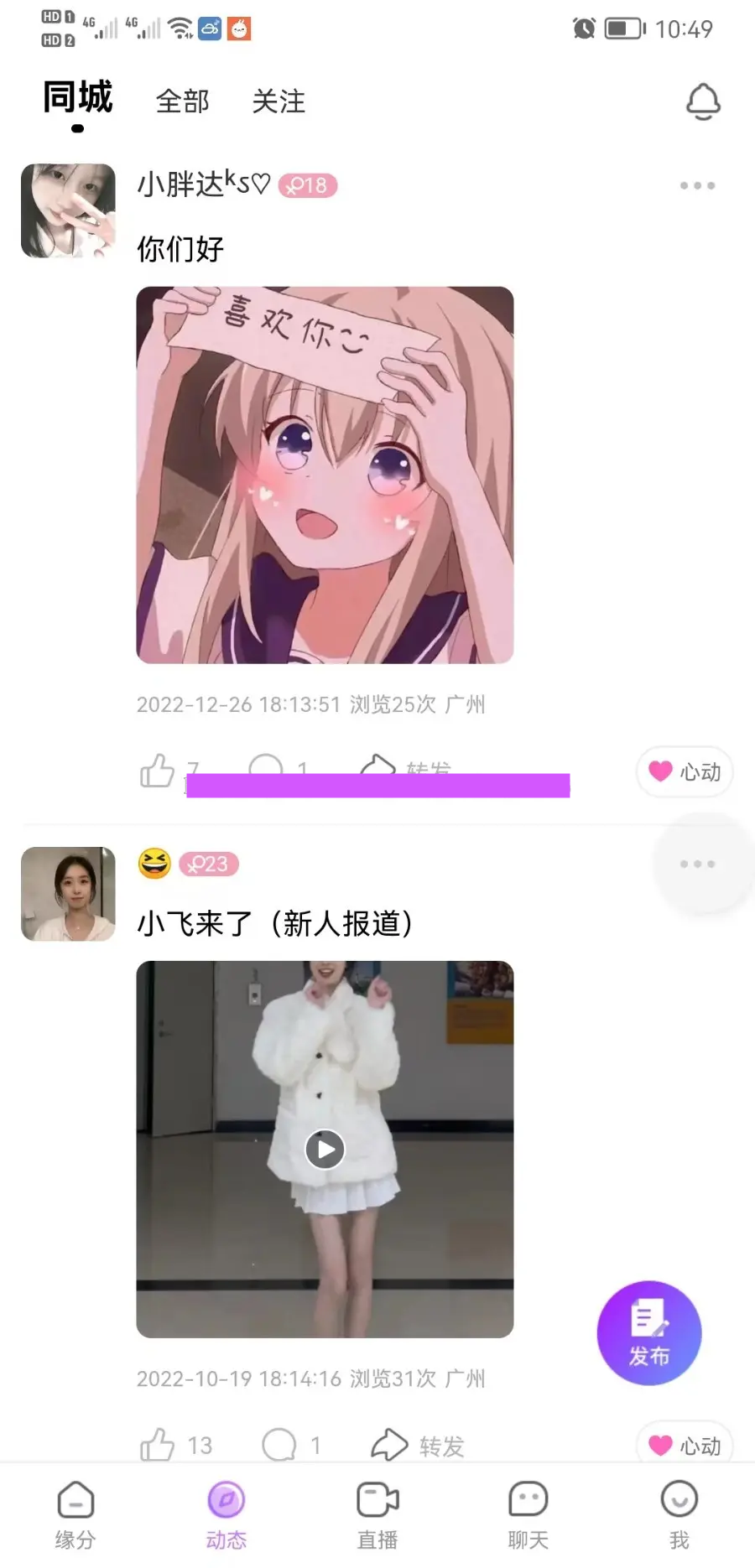Open the 我 profile tab

pos(679,1514)
